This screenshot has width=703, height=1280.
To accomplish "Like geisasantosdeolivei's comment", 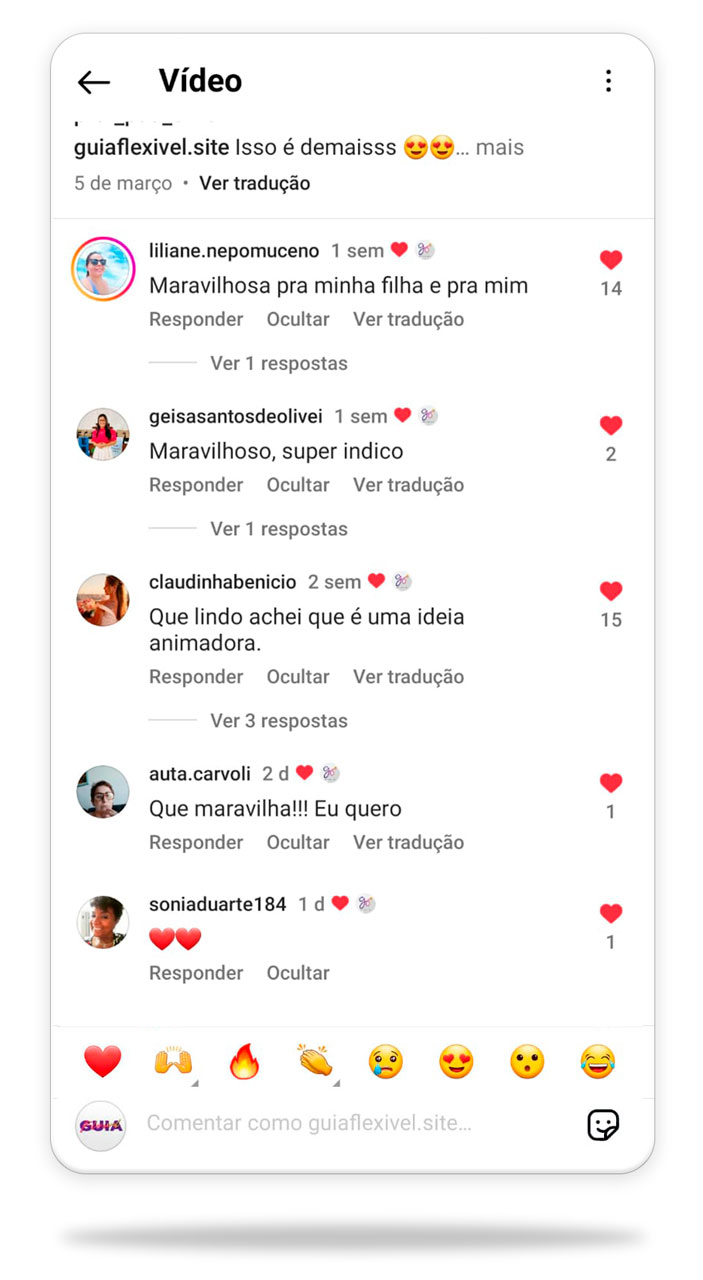I will tap(611, 426).
